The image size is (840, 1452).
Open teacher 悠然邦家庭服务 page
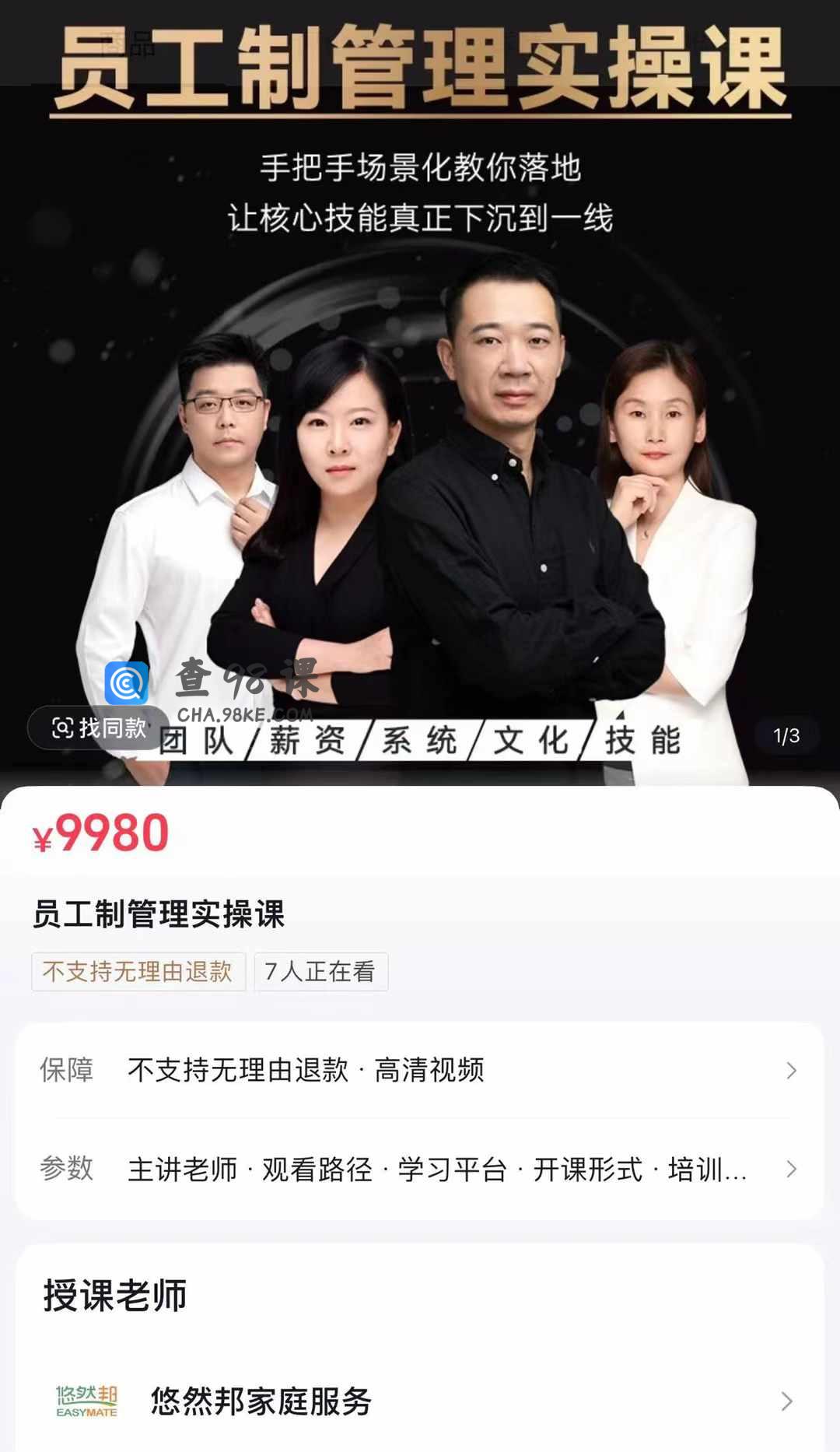coord(420,1401)
